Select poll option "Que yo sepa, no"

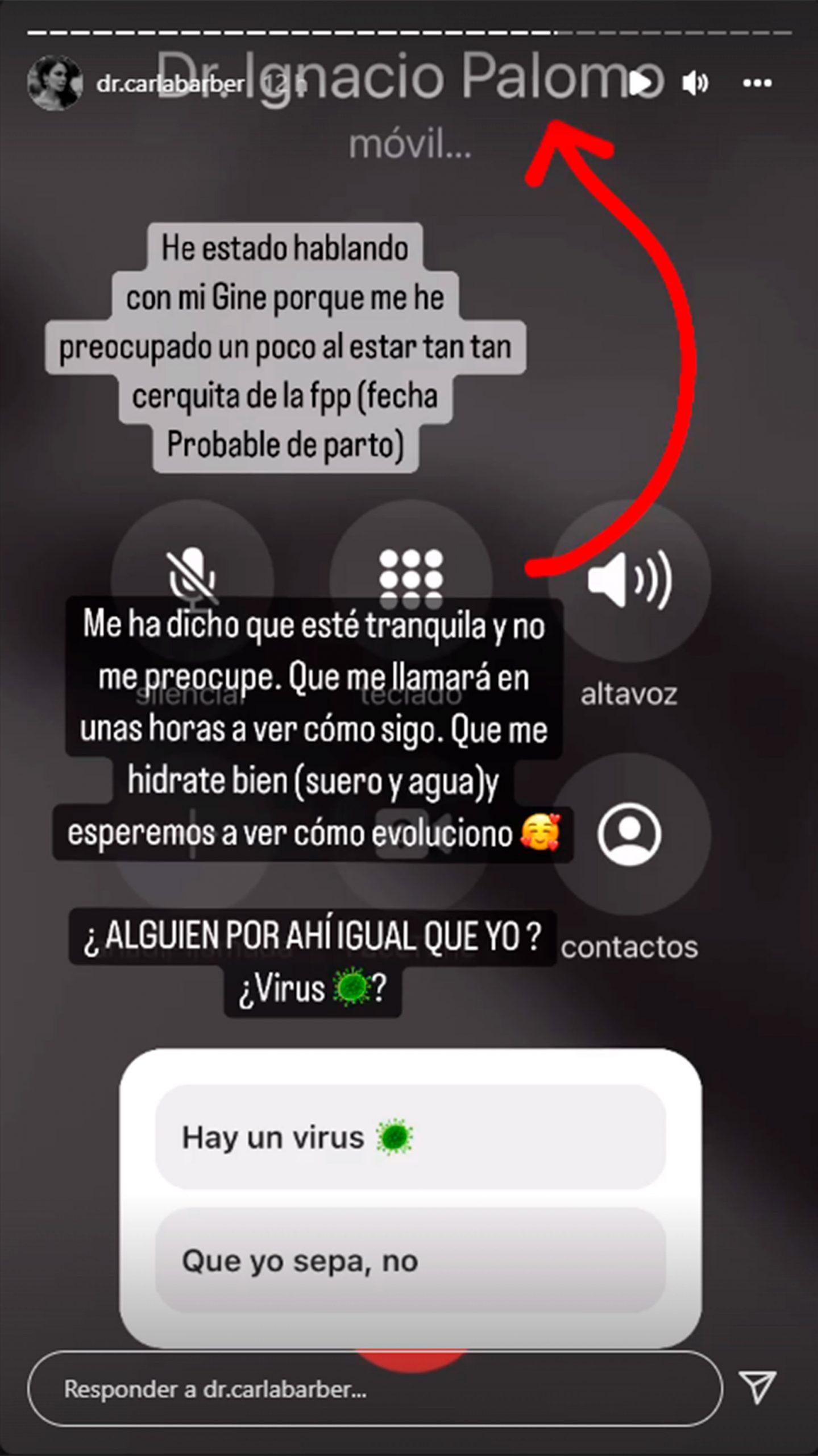click(x=410, y=1261)
